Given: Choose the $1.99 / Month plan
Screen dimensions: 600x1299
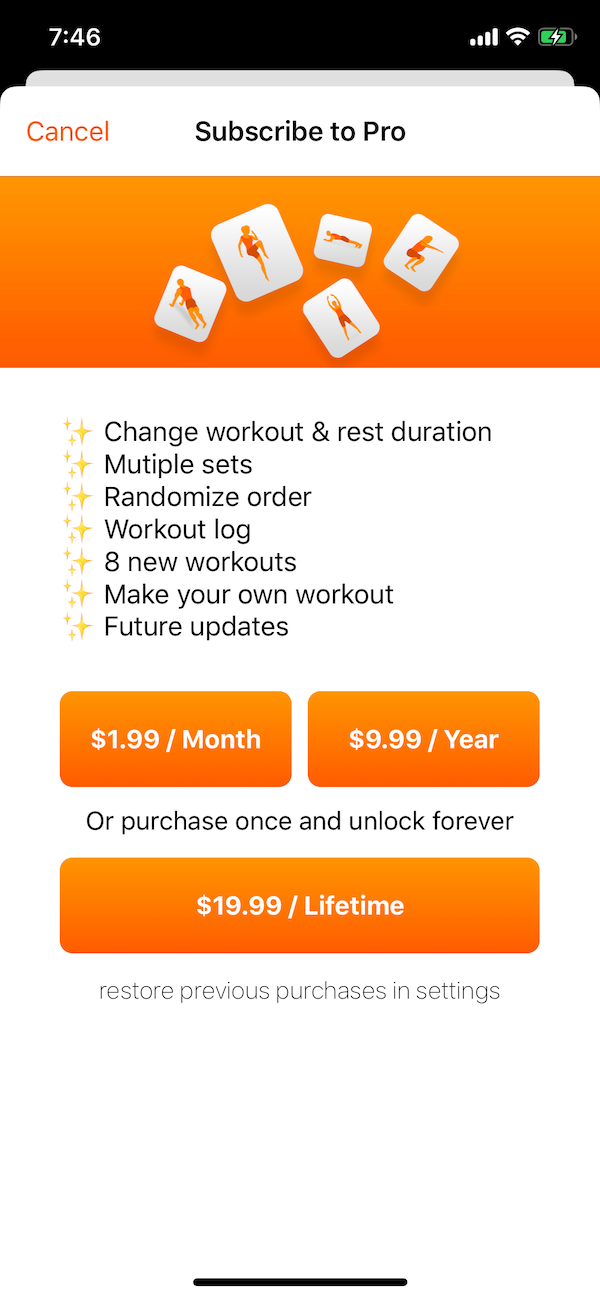Looking at the screenshot, I should [x=176, y=739].
